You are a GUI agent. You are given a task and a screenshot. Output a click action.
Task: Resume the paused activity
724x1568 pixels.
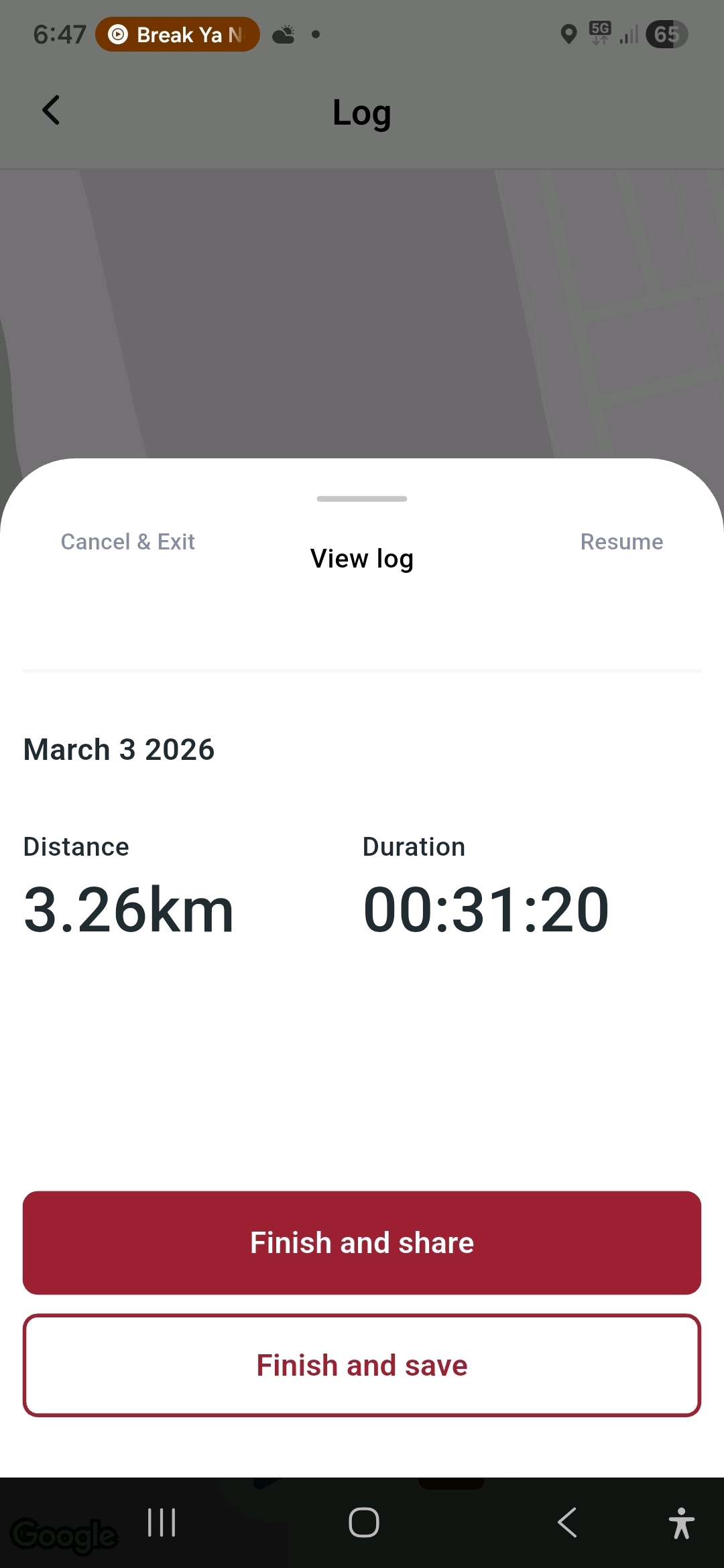coord(621,541)
